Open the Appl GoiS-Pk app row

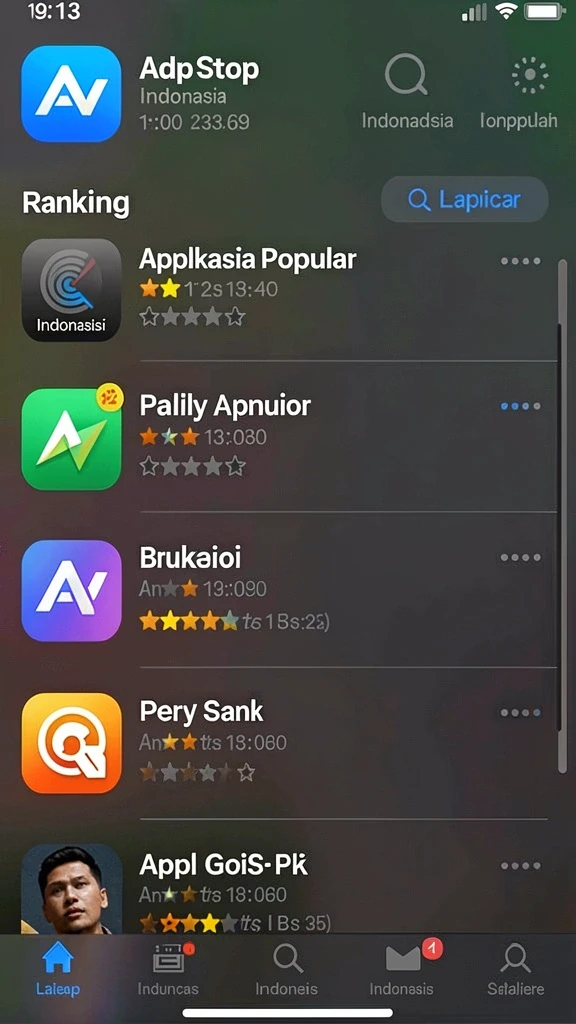280,888
